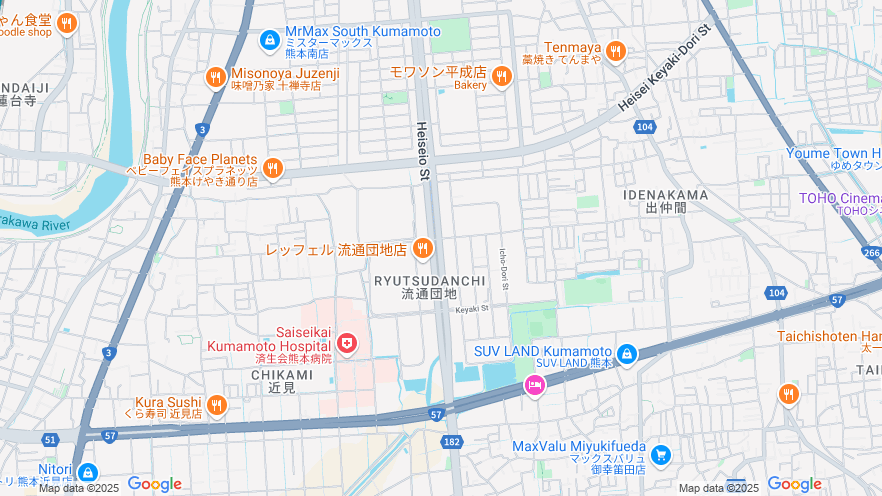Open the MaxValu Miyukifueda supermarket pin

pos(660,454)
